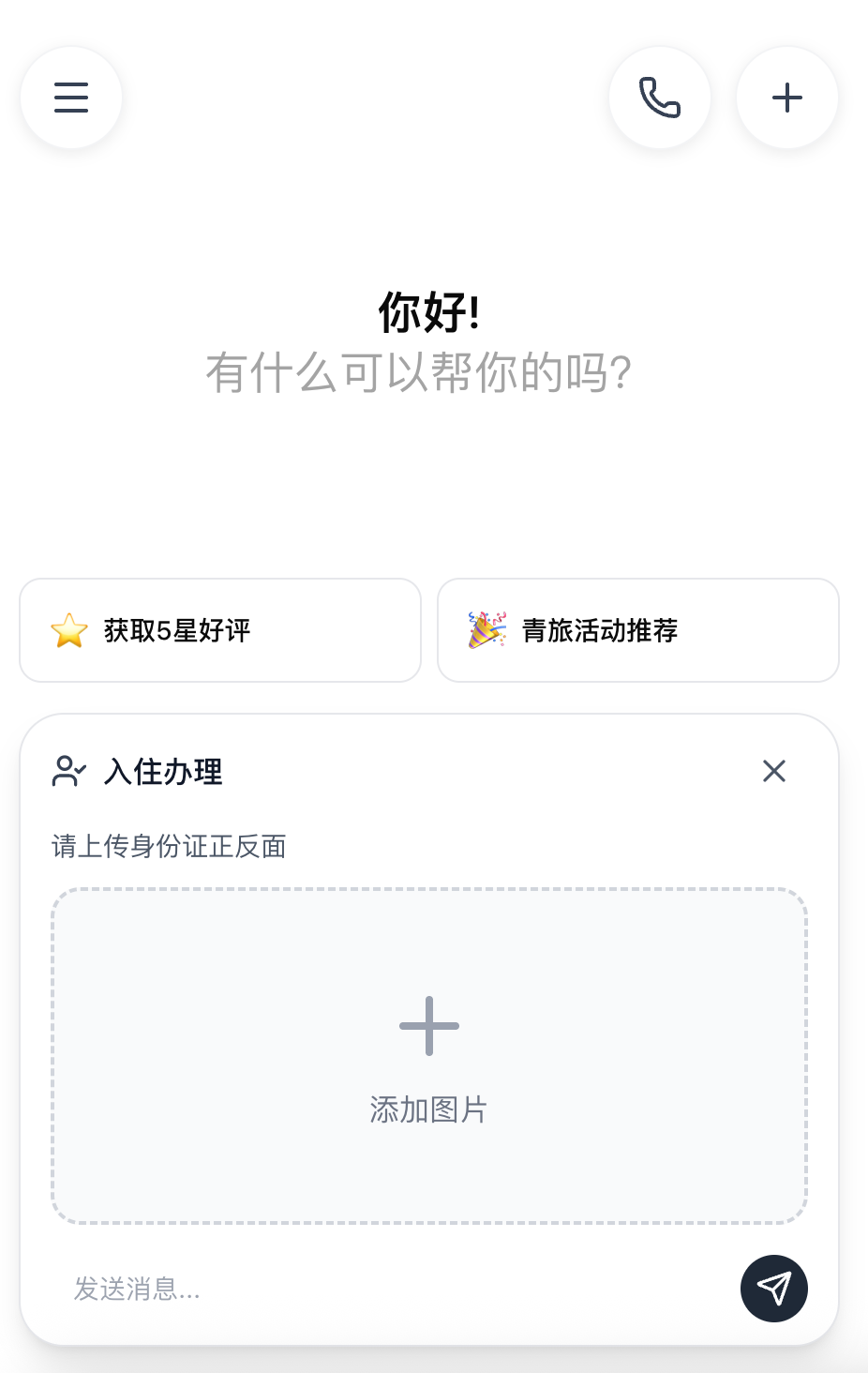This screenshot has height=1373, width=868.
Task: Click the plus icon in the top right
Action: click(786, 98)
